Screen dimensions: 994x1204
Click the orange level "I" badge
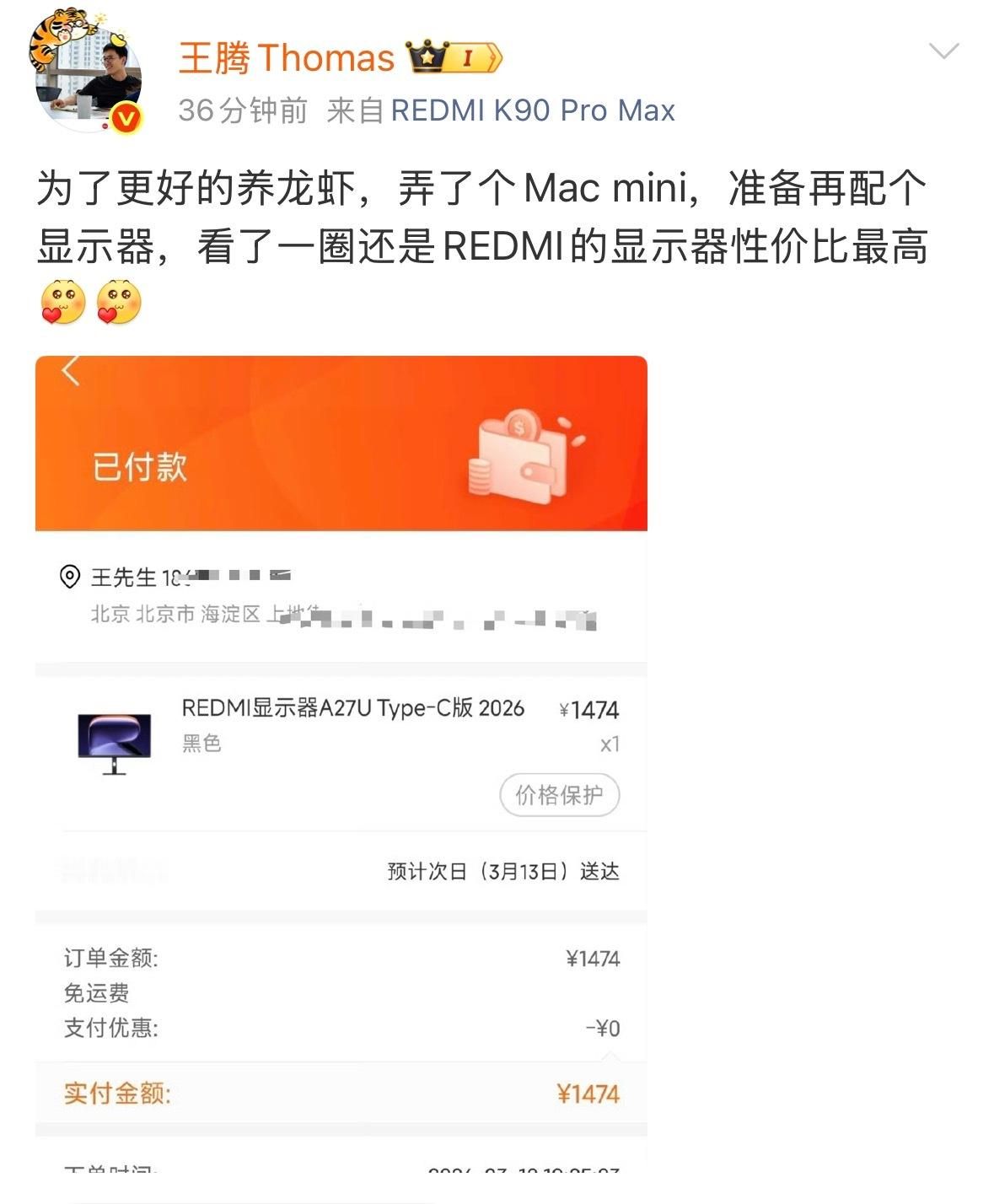click(x=469, y=56)
